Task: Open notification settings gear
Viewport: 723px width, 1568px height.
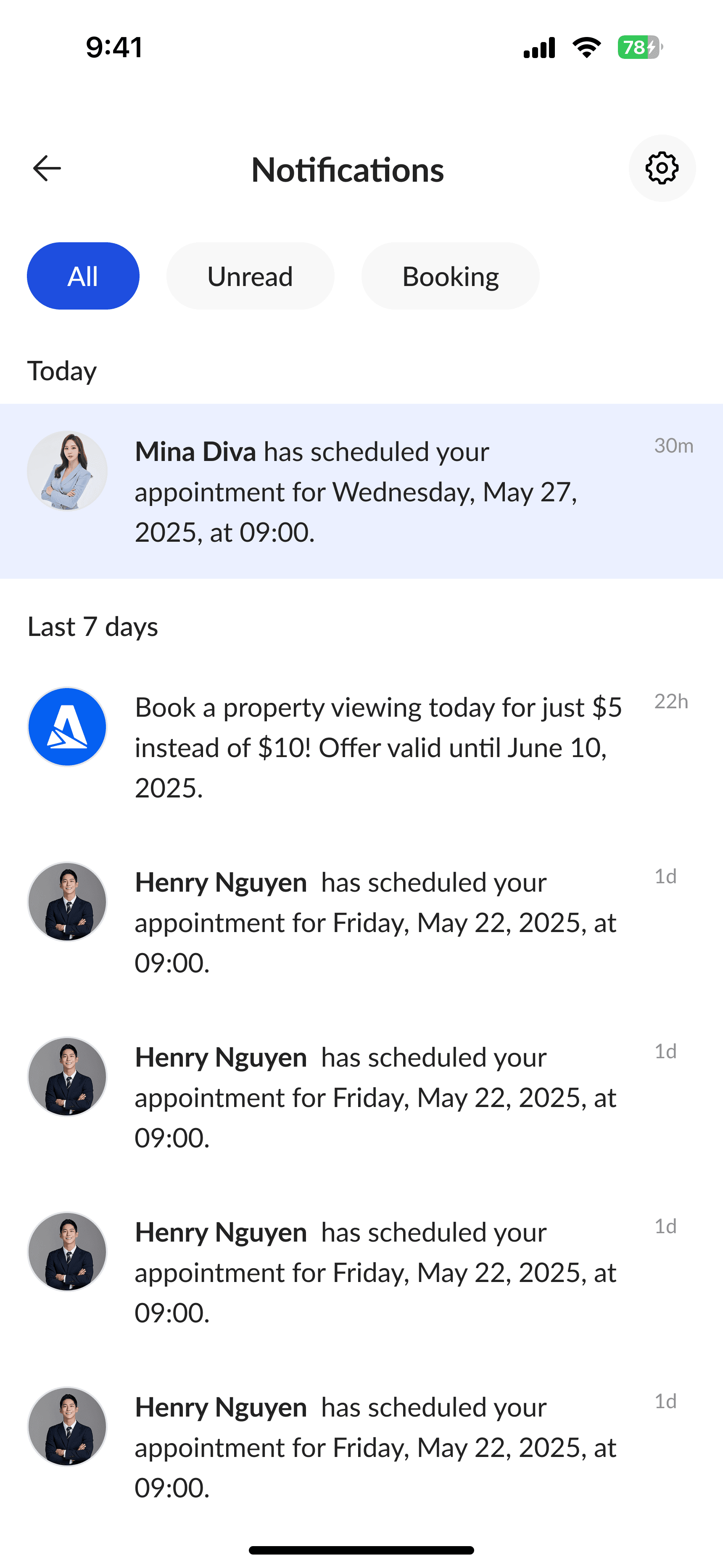Action: coord(662,169)
